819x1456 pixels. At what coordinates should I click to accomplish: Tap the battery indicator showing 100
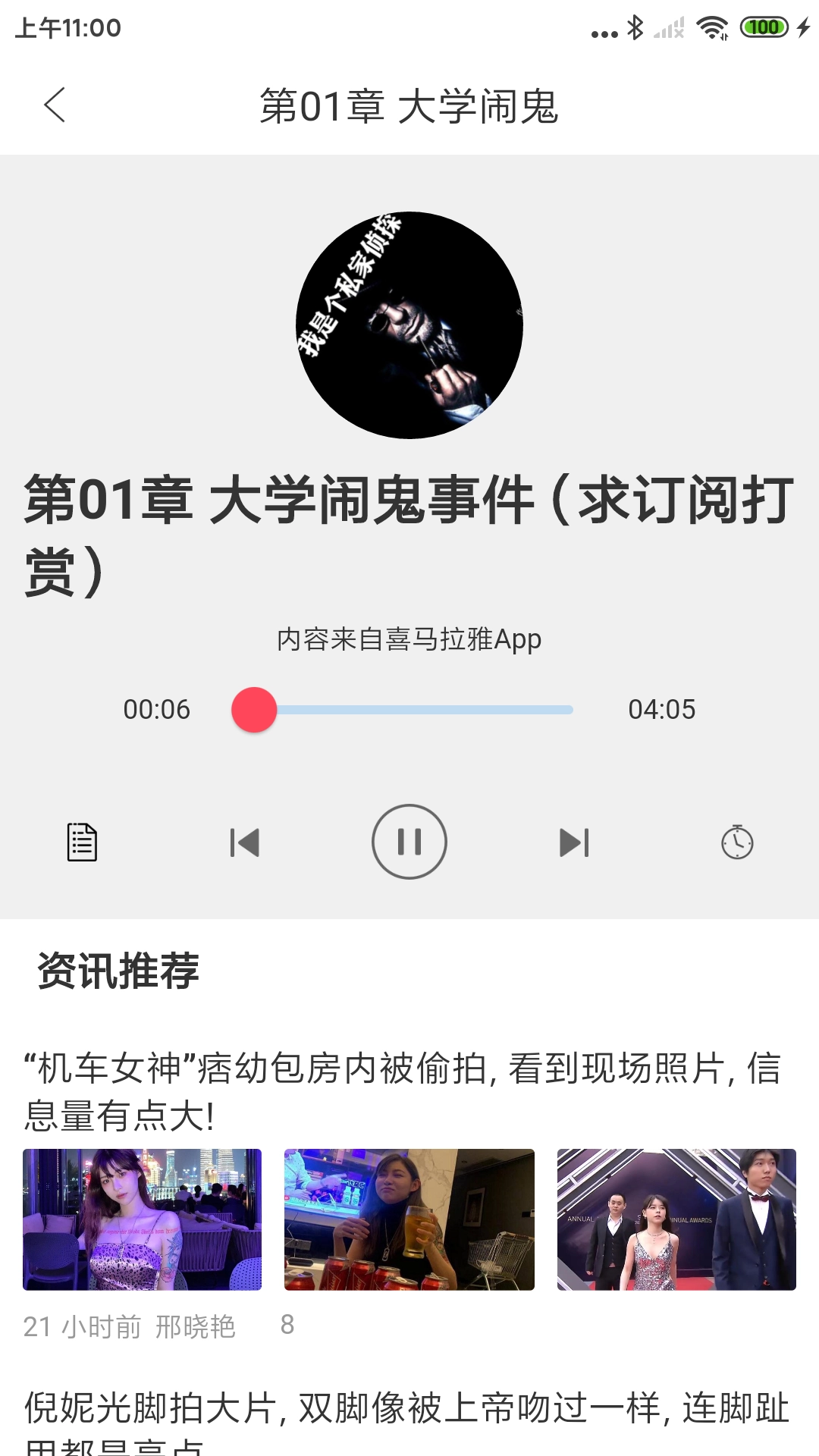click(765, 27)
